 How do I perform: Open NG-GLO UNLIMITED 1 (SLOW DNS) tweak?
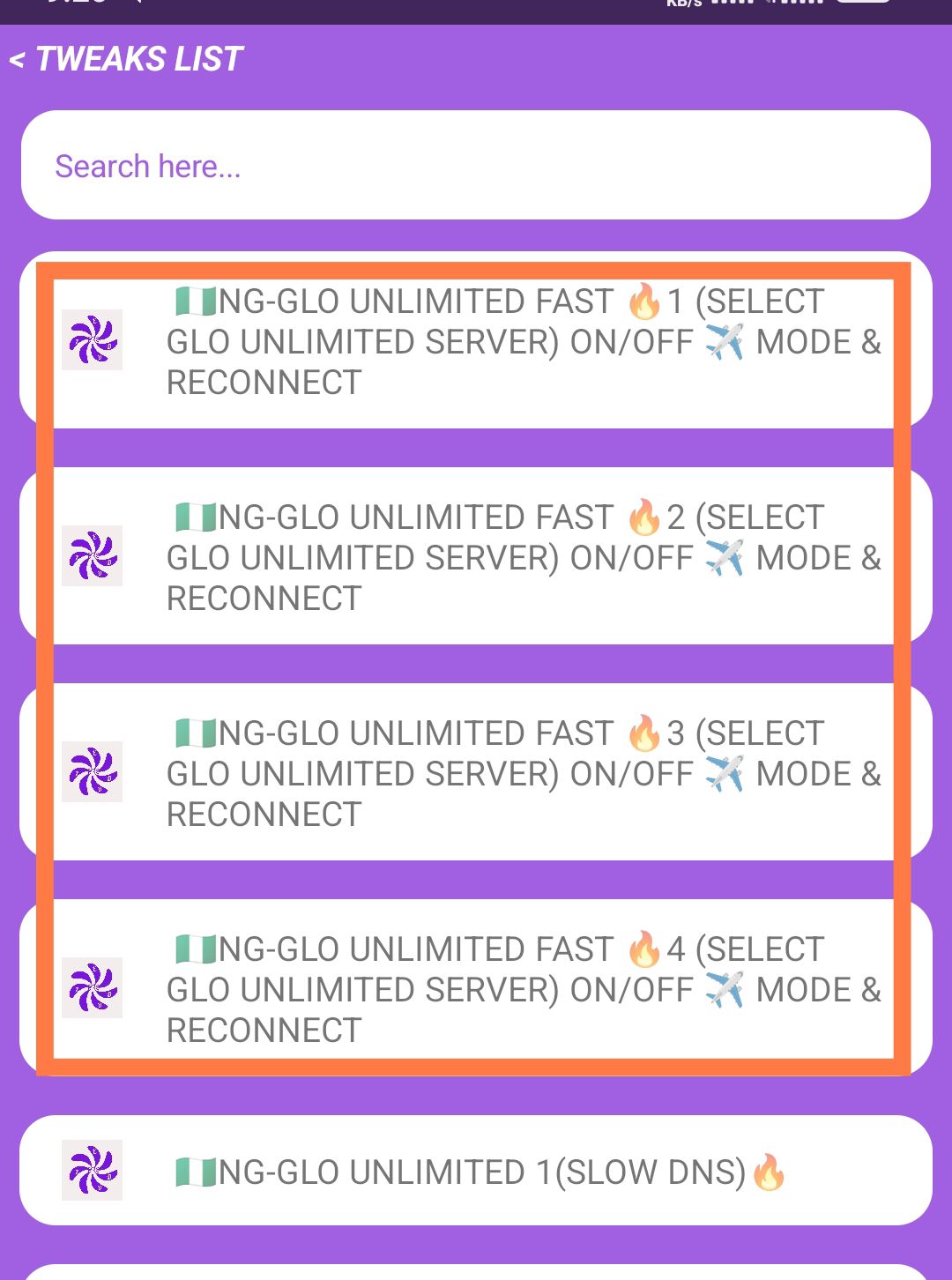point(476,1171)
